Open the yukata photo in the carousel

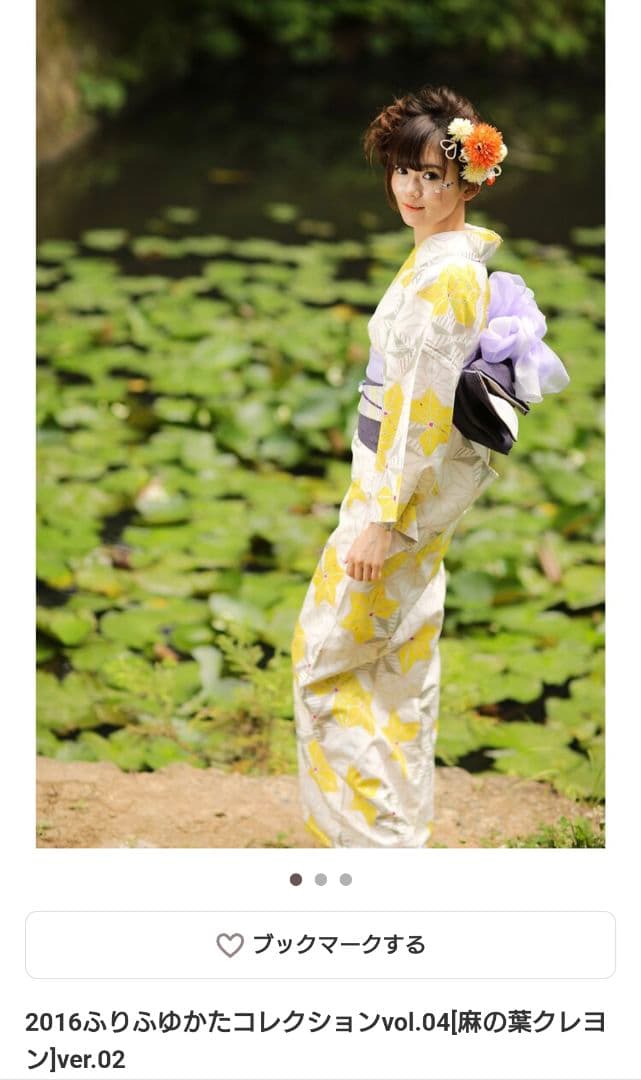(x=320, y=424)
